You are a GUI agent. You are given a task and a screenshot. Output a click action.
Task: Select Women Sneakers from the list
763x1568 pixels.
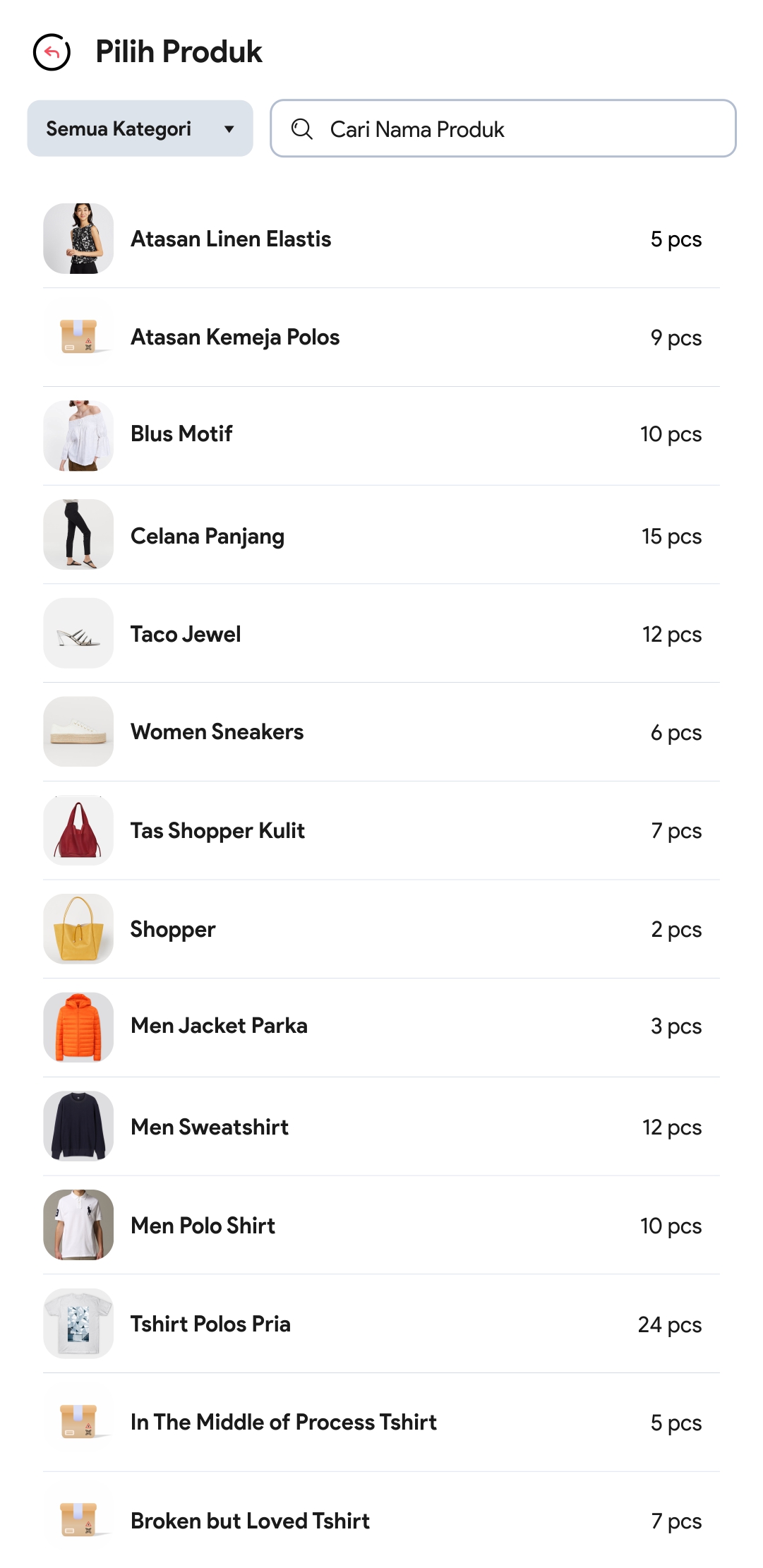tap(381, 732)
